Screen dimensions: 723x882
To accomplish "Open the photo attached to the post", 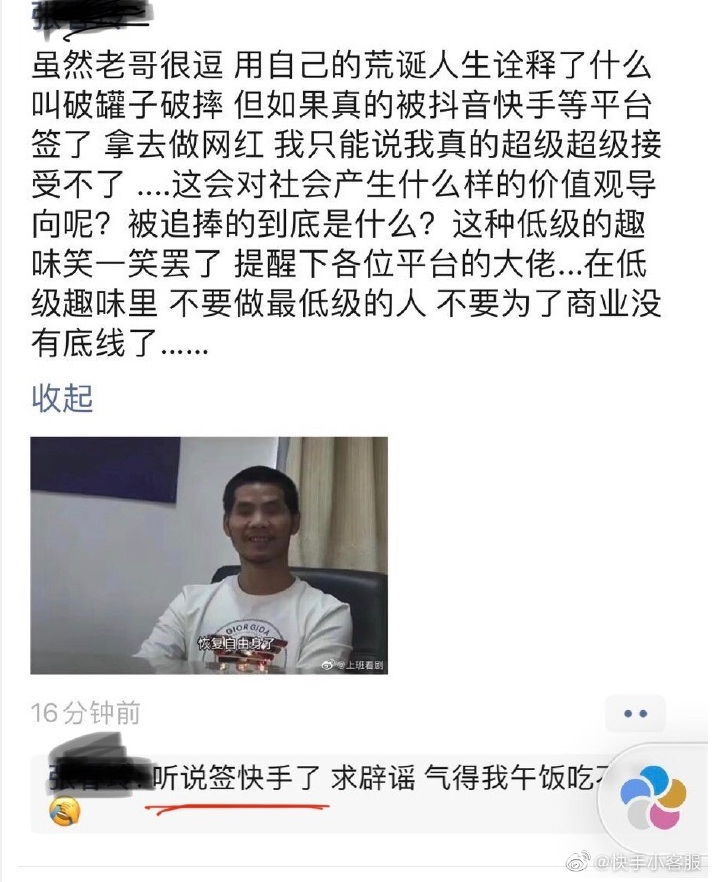I will point(209,554).
